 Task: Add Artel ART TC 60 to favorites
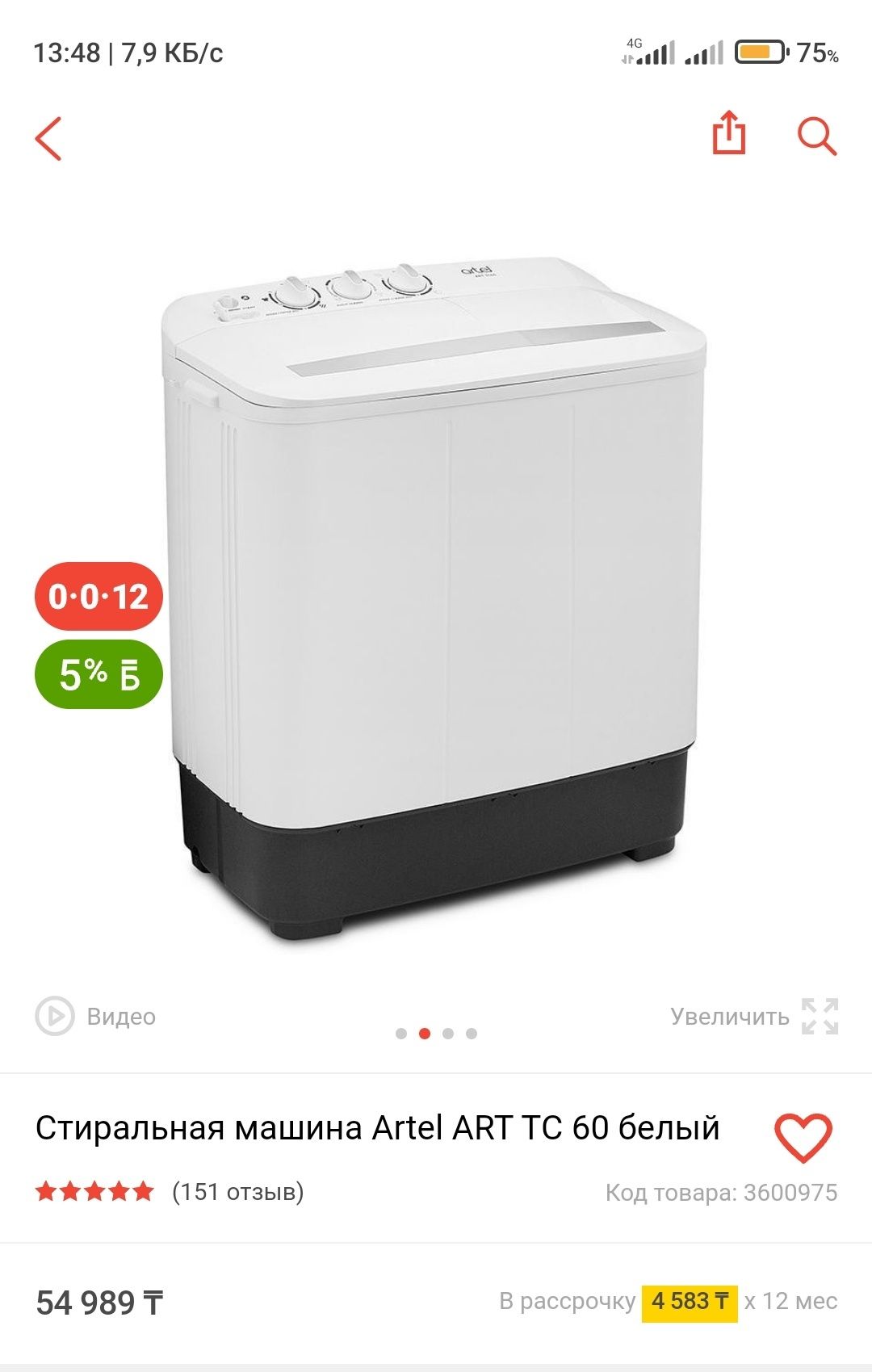803,1137
